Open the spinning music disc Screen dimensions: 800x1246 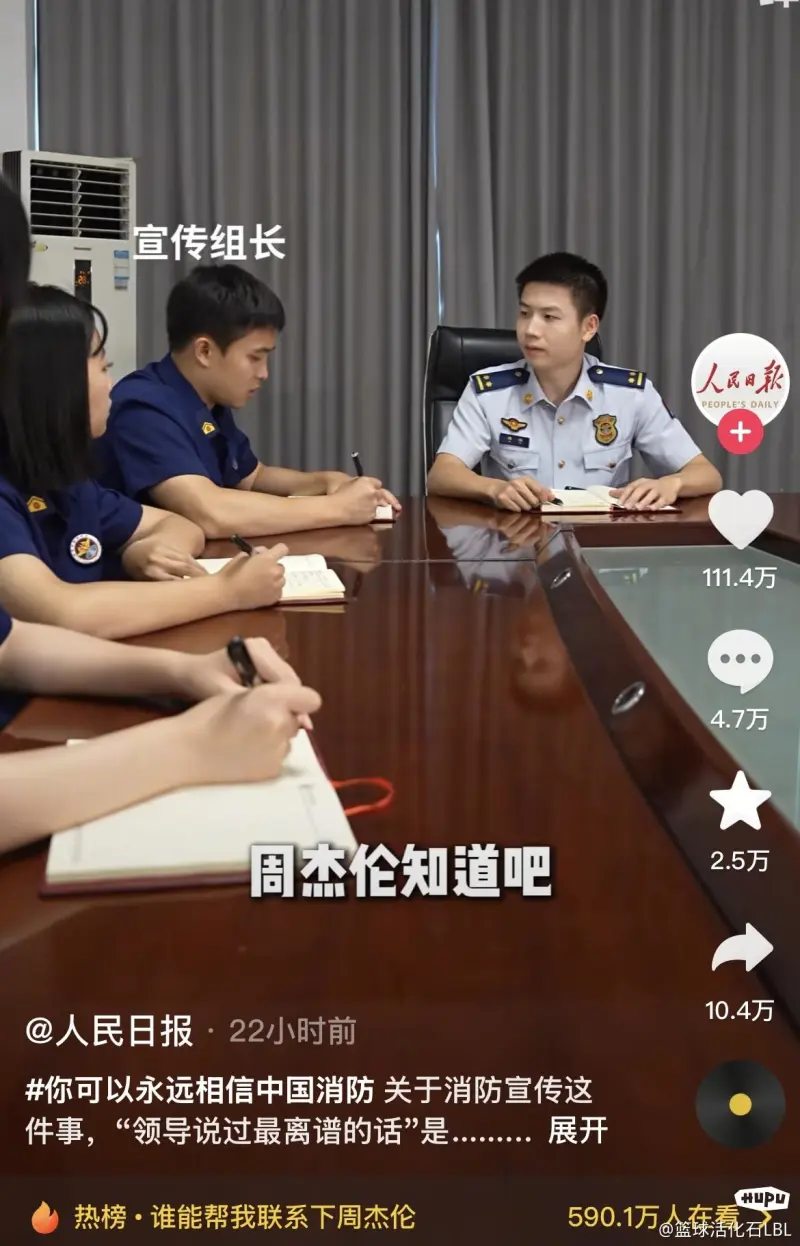[x=740, y=1104]
